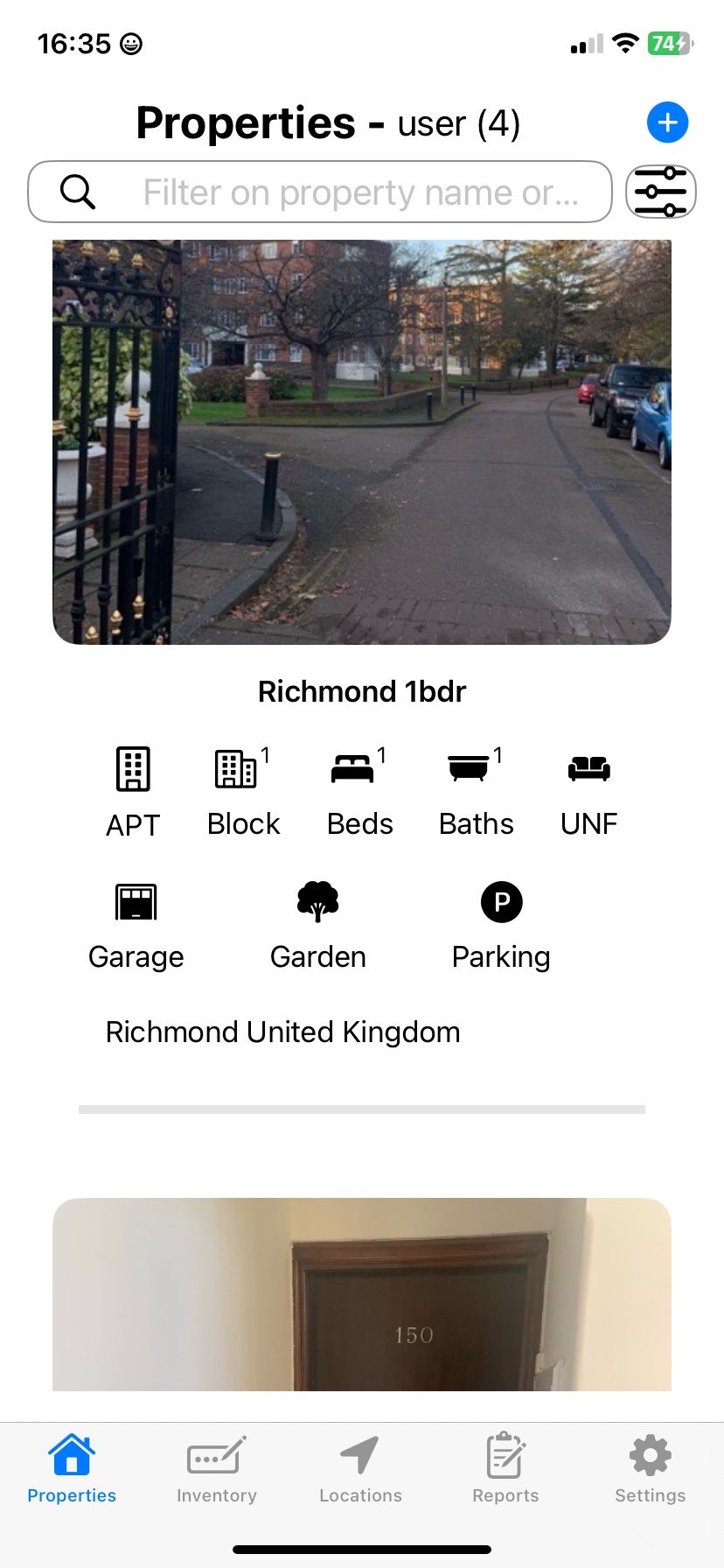Switch to the Locations tab
The width and height of the screenshot is (724, 1568).
[360, 1470]
